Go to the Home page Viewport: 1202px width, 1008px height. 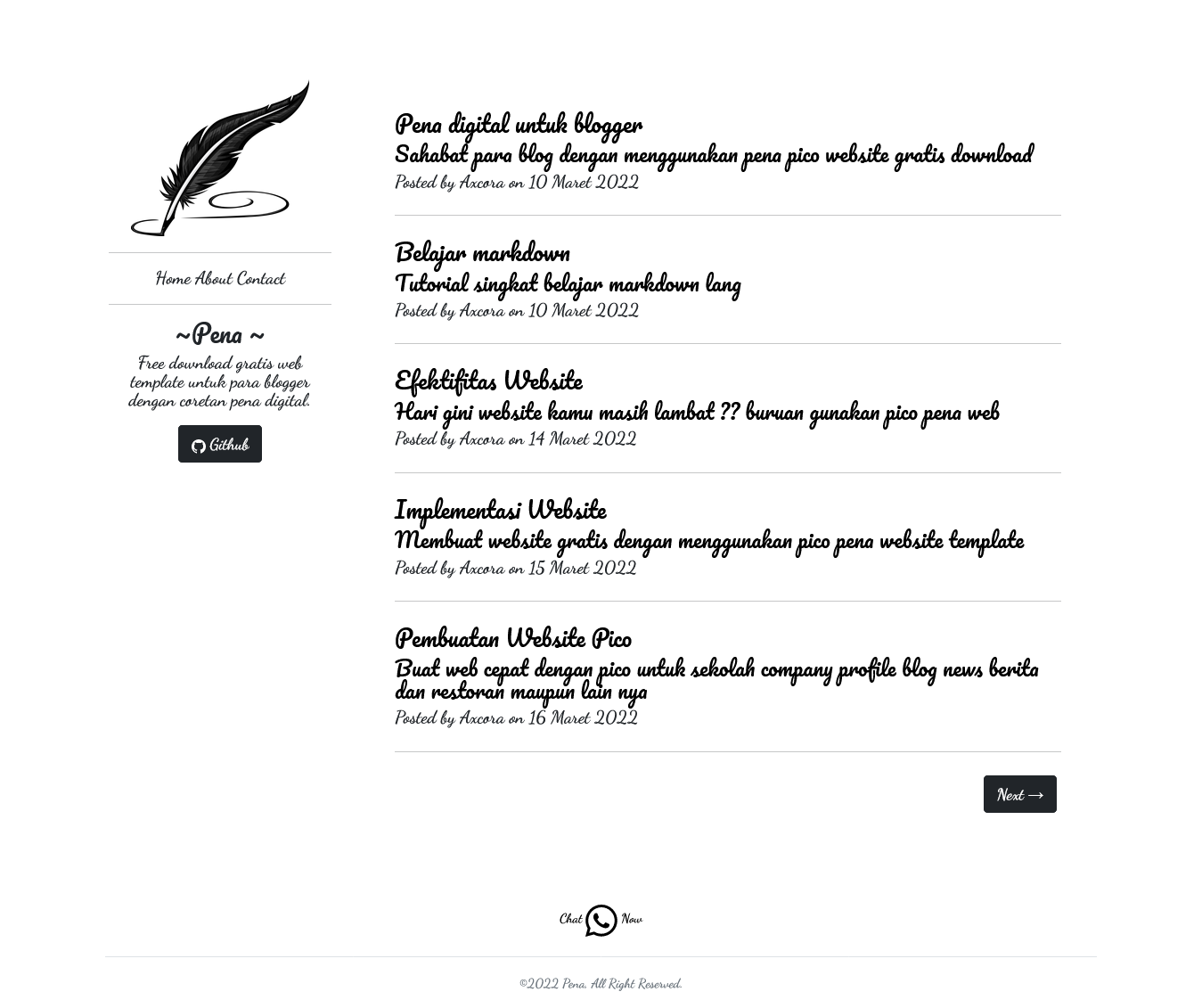173,278
